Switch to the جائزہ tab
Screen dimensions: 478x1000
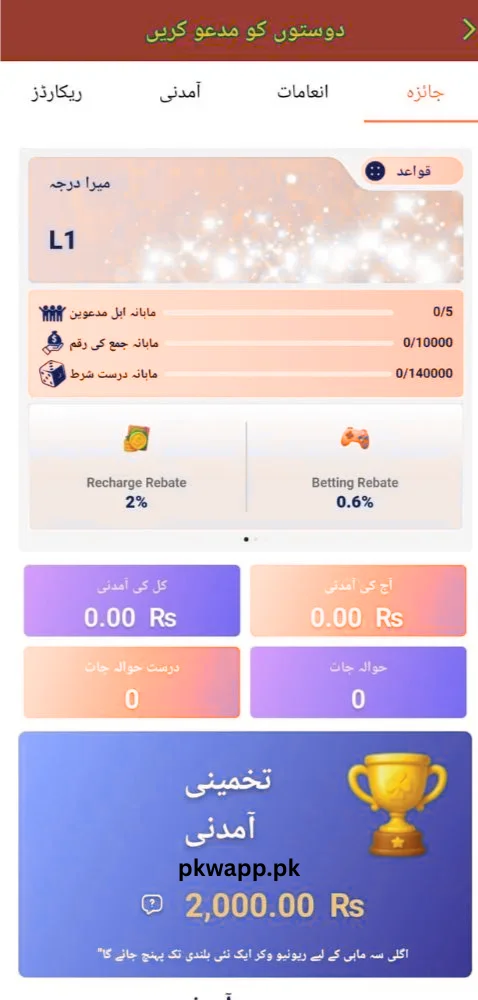click(x=425, y=93)
